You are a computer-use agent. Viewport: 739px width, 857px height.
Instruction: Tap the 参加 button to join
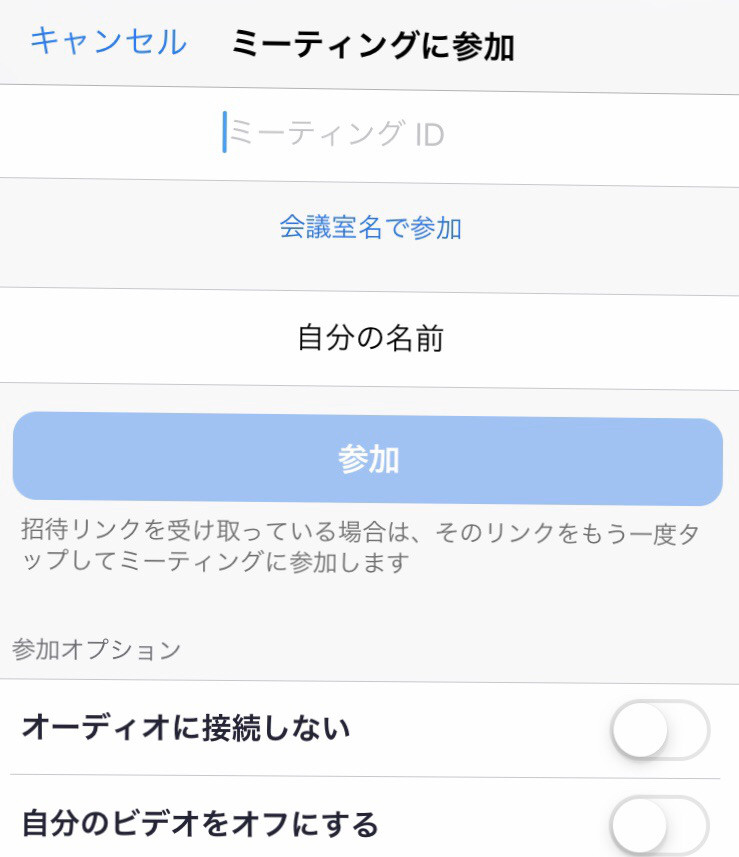[x=368, y=460]
